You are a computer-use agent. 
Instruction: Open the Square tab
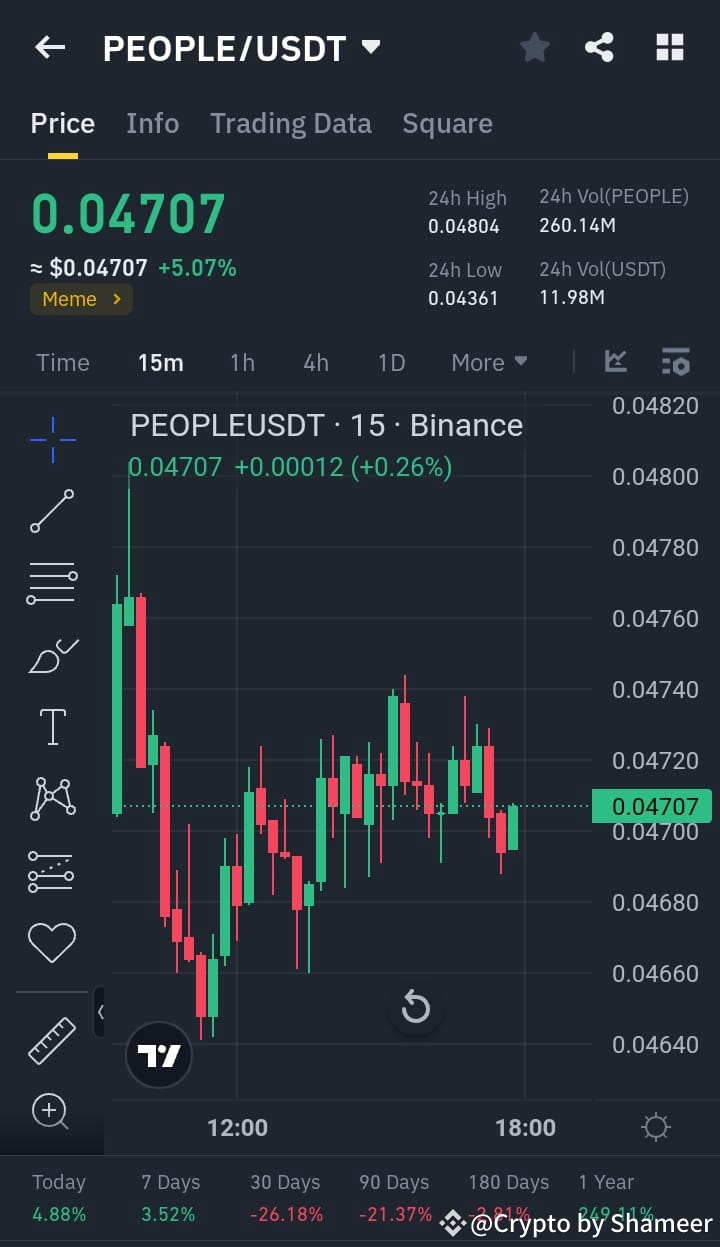(x=447, y=122)
